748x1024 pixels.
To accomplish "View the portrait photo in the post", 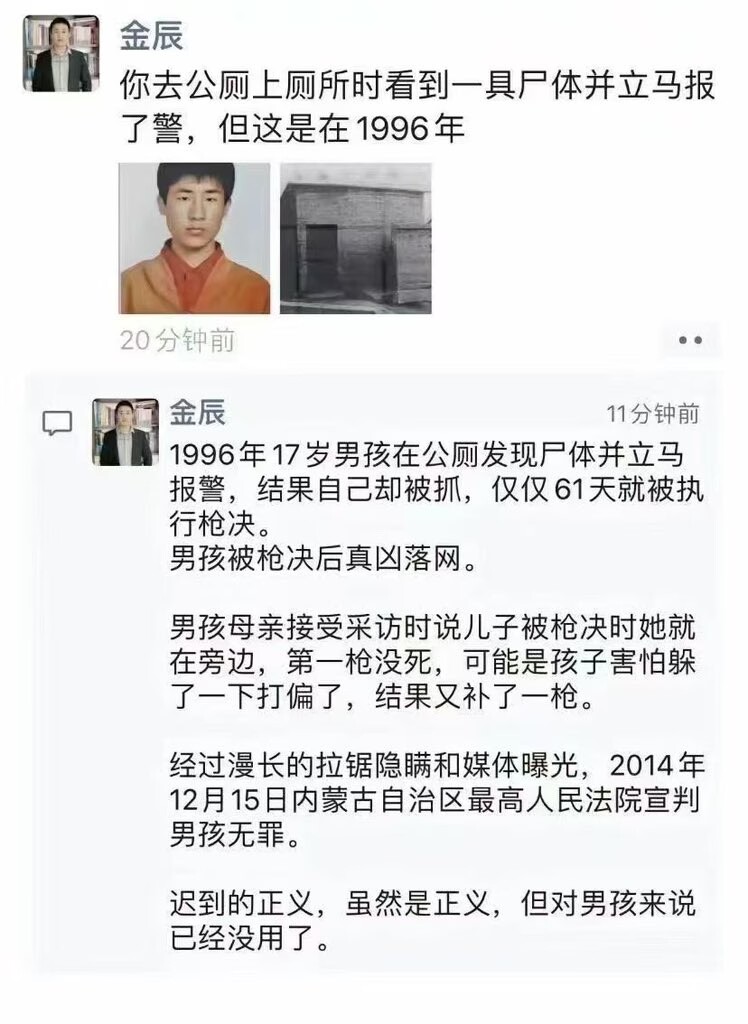I will [194, 238].
